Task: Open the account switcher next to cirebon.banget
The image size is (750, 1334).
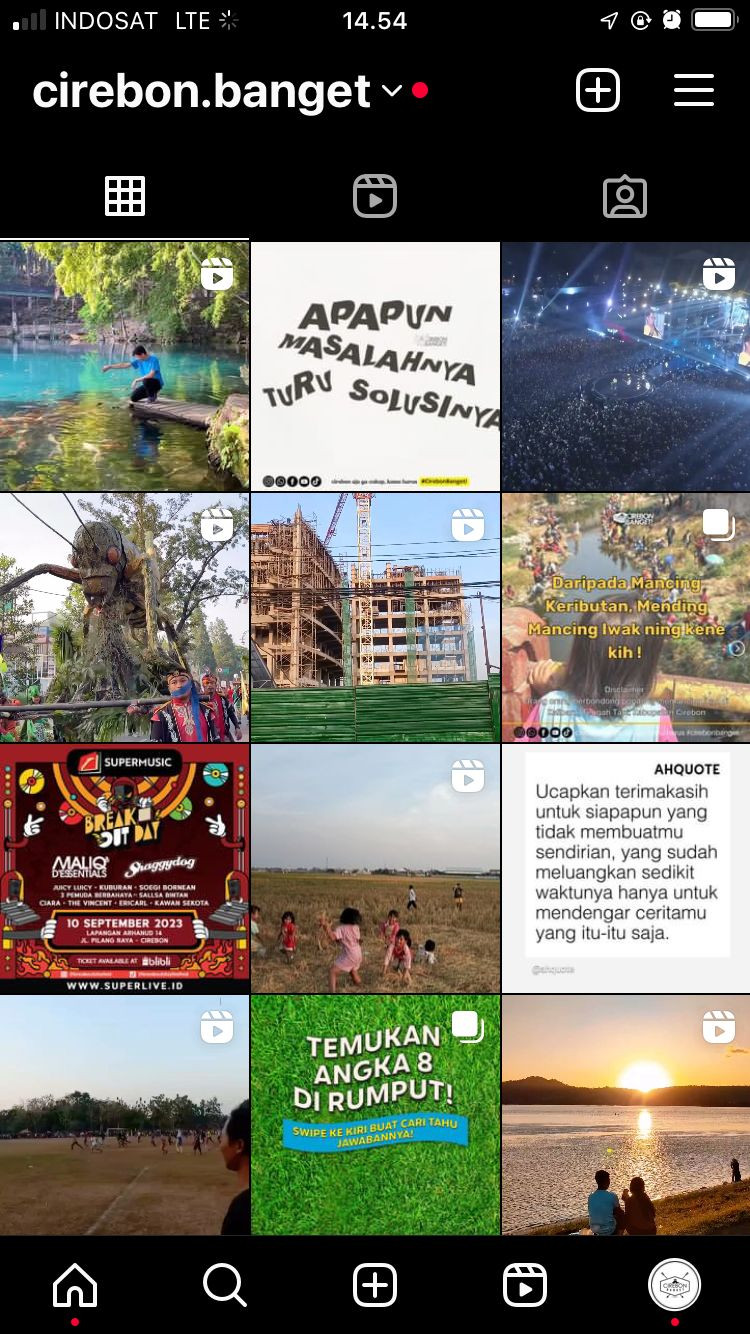Action: [391, 91]
